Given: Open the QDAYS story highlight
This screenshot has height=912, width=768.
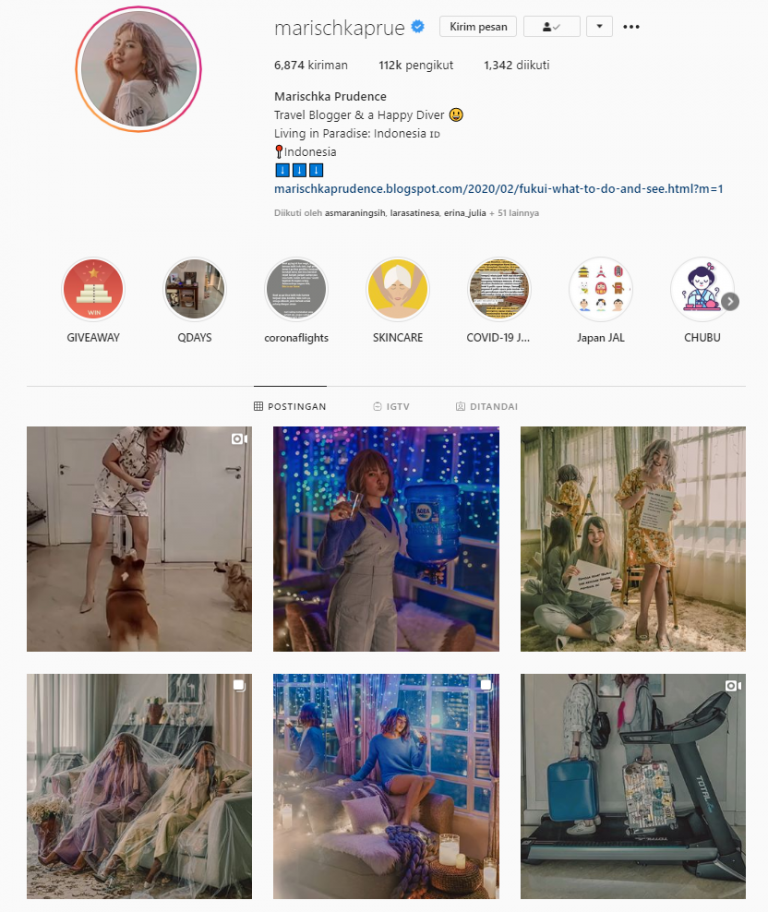Looking at the screenshot, I should point(195,290).
